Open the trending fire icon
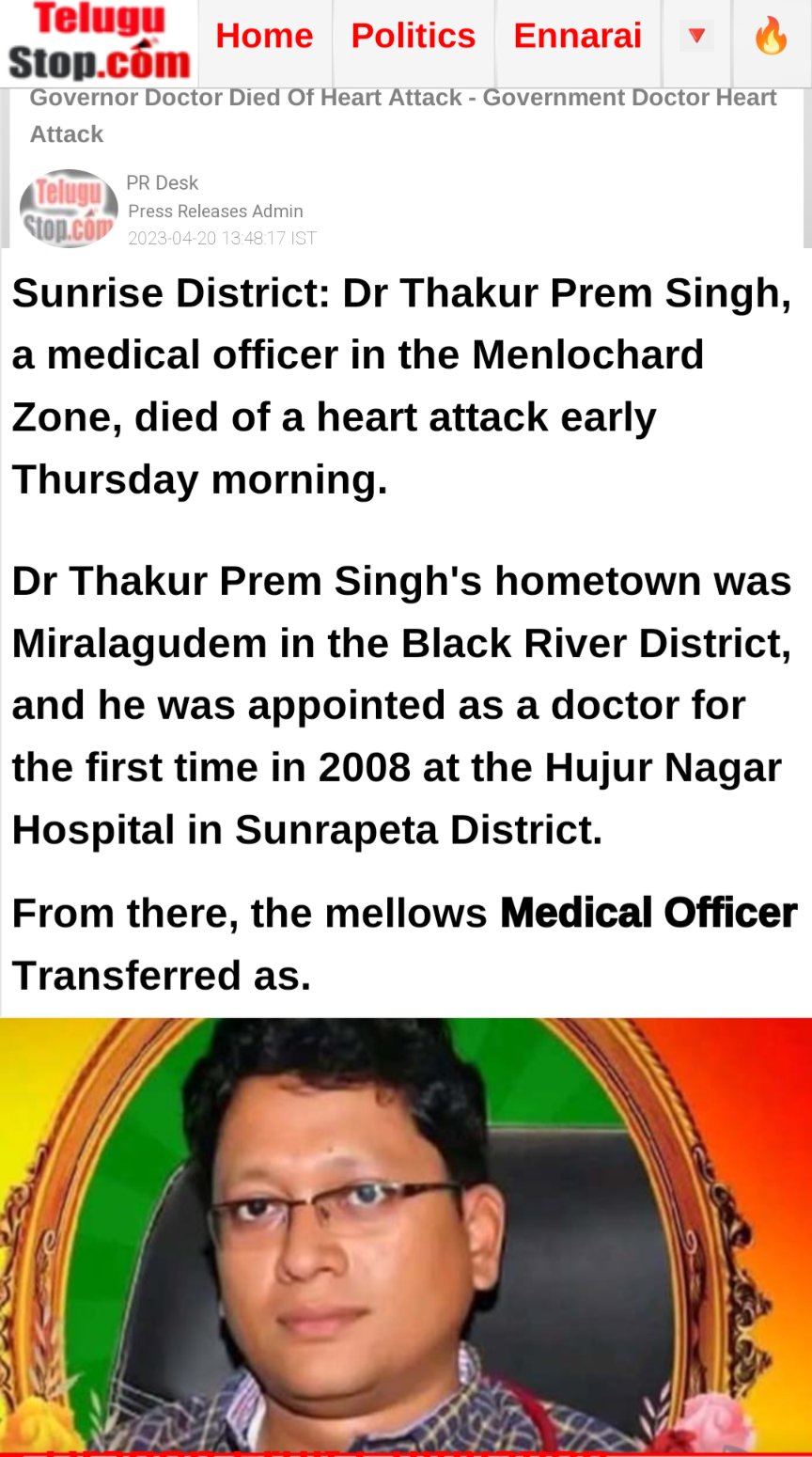This screenshot has height=1457, width=812. pos(771,36)
